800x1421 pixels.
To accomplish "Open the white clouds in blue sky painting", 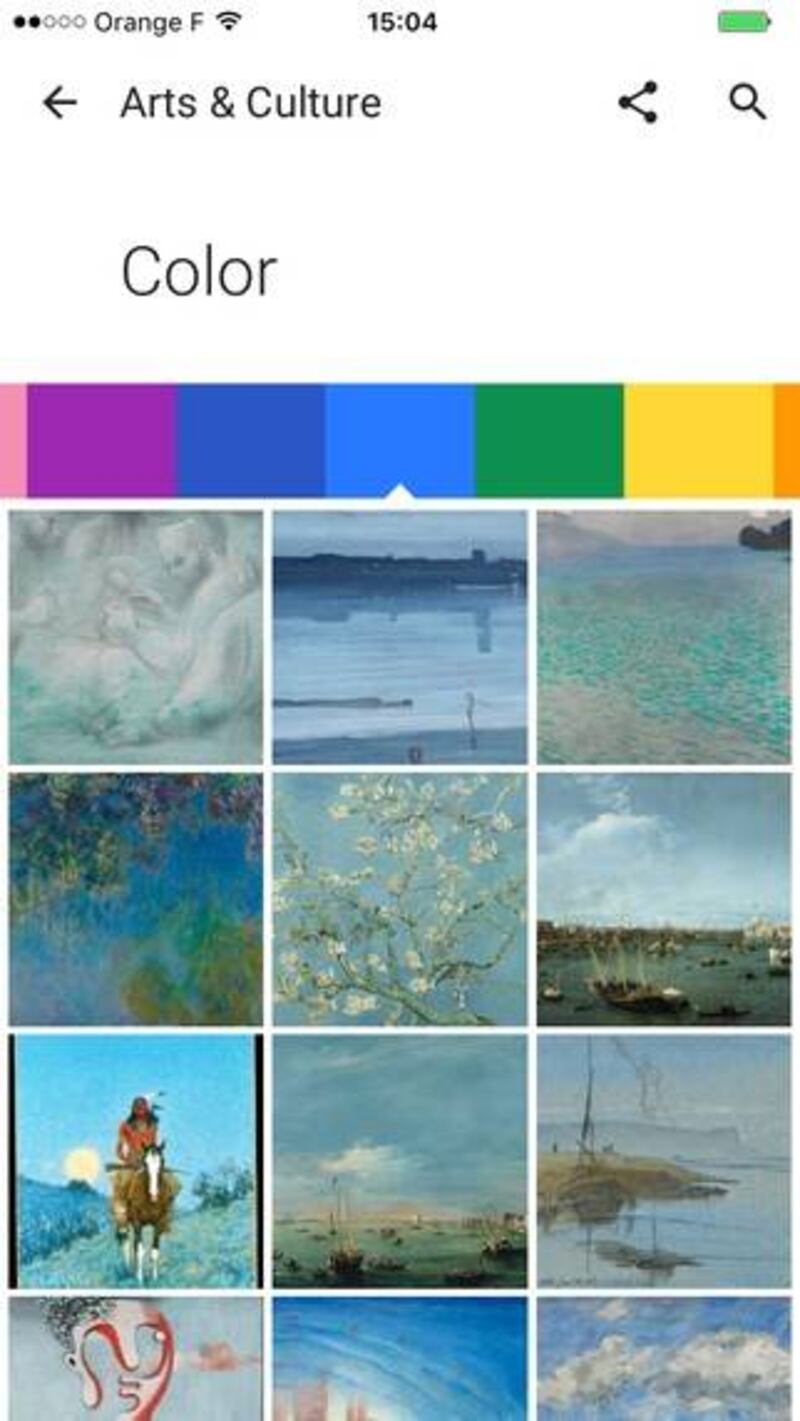I will point(664,1358).
